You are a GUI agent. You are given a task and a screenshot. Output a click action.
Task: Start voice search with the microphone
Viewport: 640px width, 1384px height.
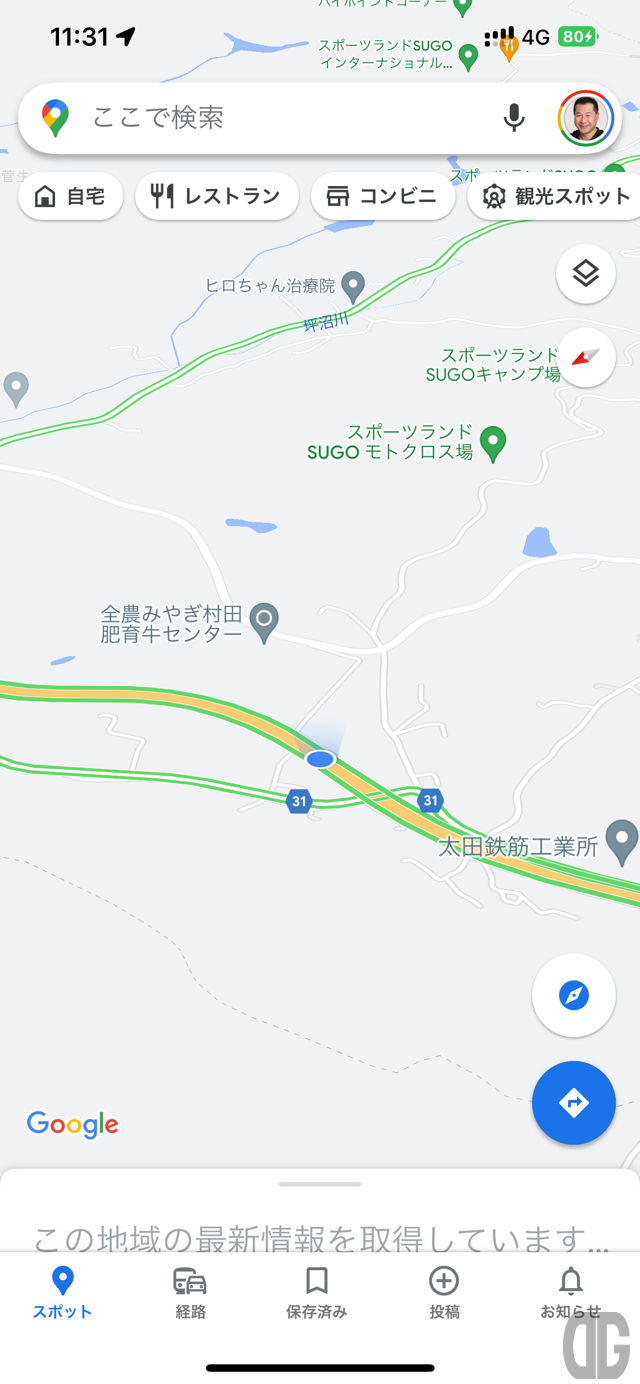click(514, 118)
